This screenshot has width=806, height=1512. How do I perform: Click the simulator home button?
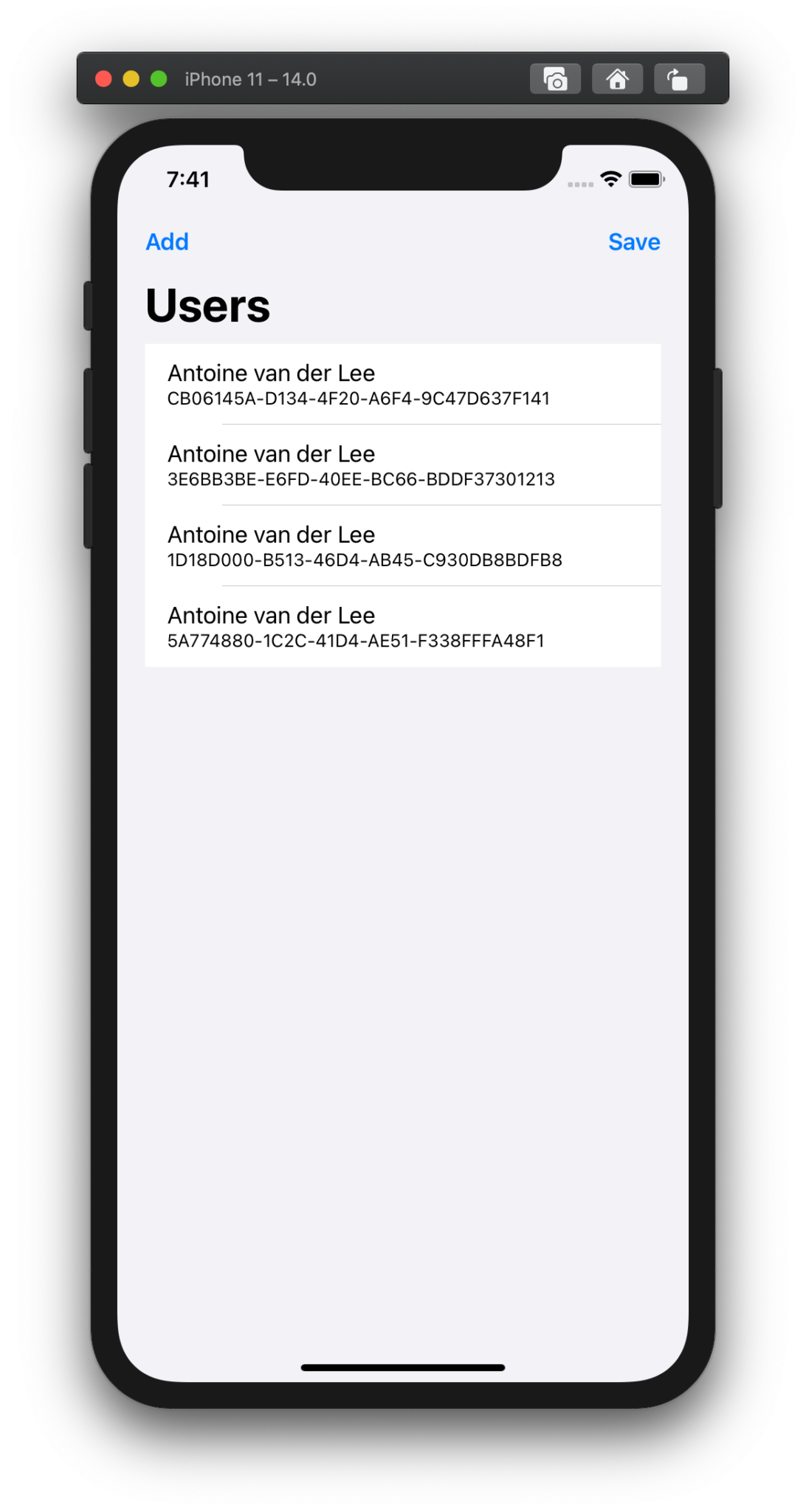point(617,79)
